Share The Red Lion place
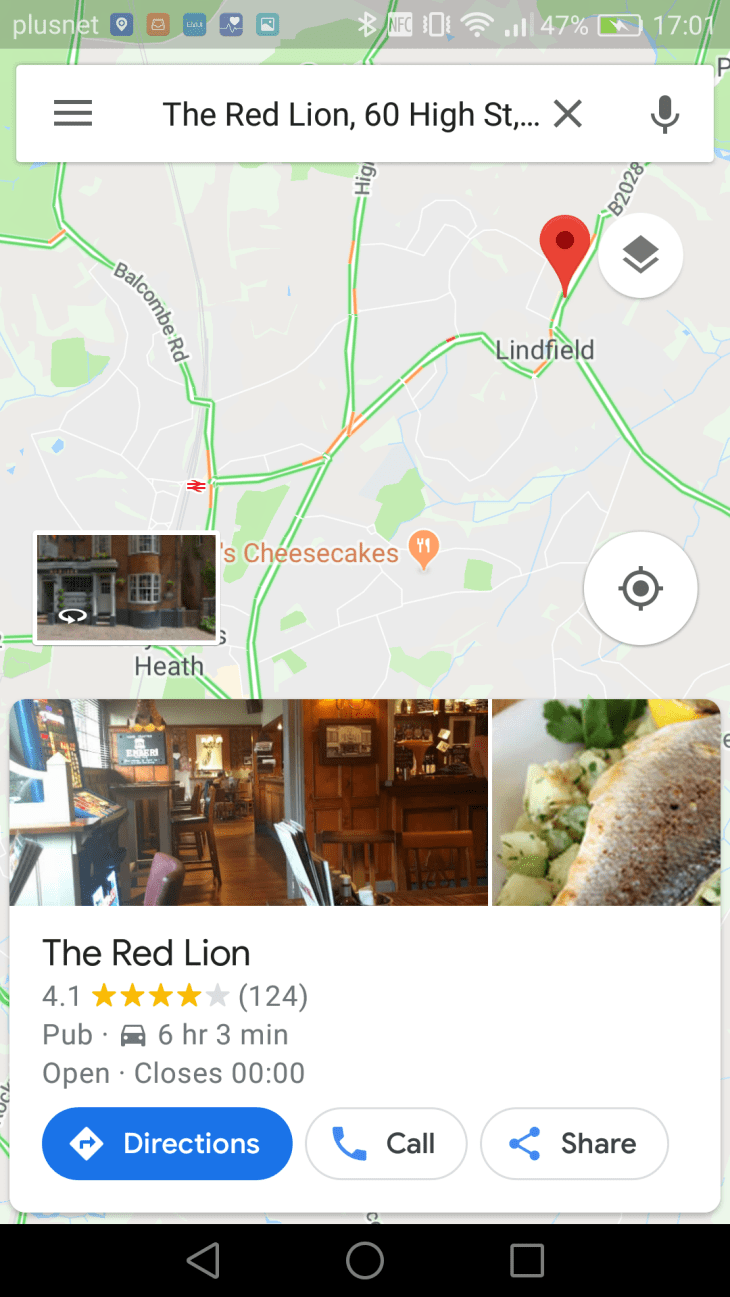Image resolution: width=730 pixels, height=1297 pixels. click(x=574, y=1143)
